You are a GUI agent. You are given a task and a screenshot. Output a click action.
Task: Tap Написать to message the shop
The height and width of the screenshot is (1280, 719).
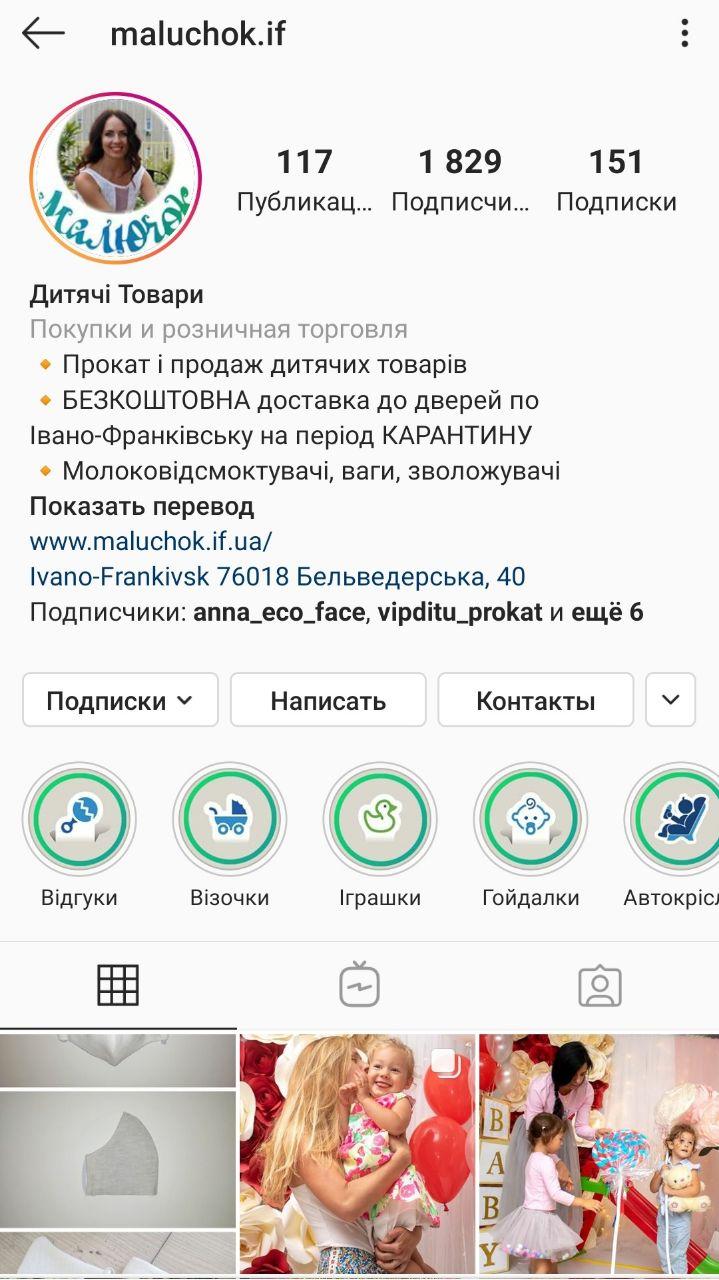tap(328, 700)
